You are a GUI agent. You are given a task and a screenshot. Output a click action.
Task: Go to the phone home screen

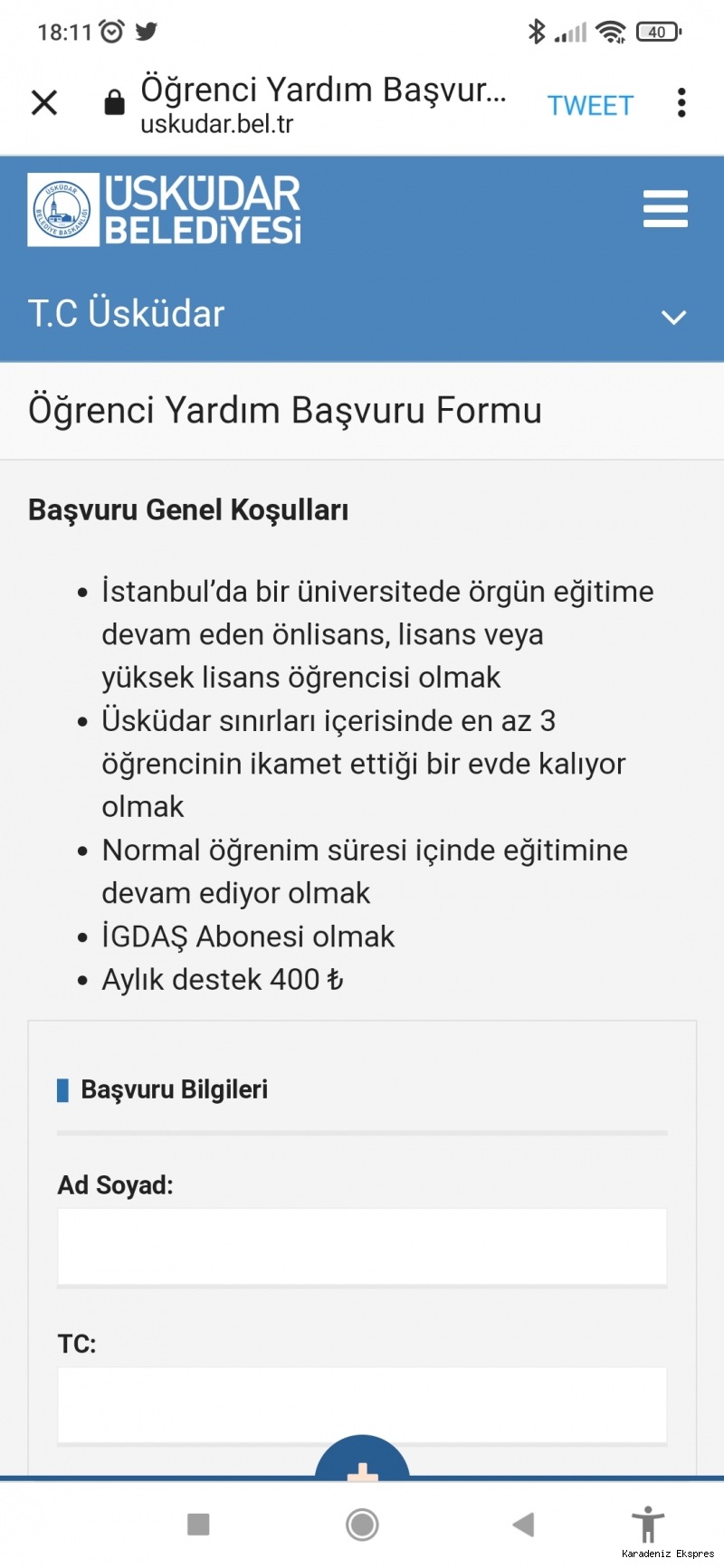point(362,1525)
